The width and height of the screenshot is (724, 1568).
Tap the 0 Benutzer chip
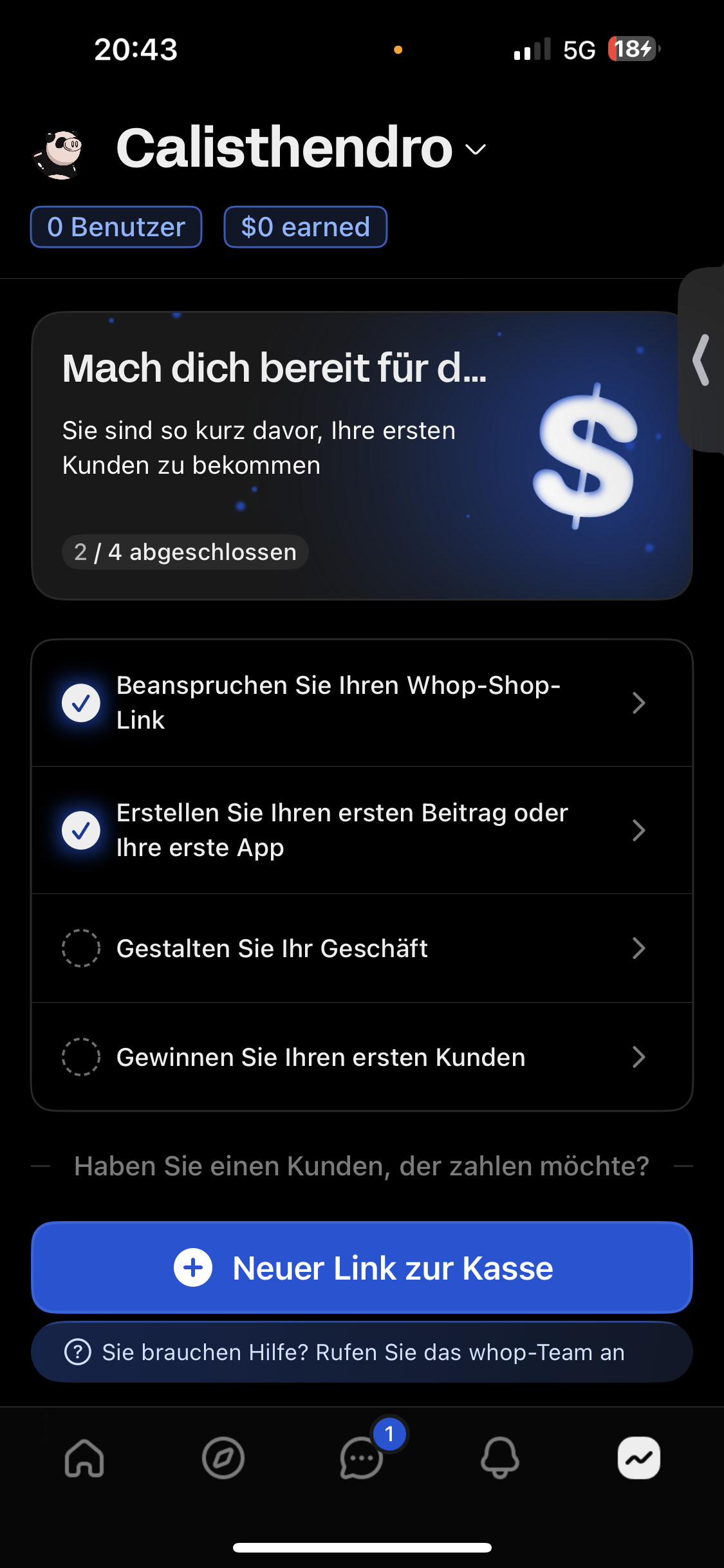click(116, 227)
